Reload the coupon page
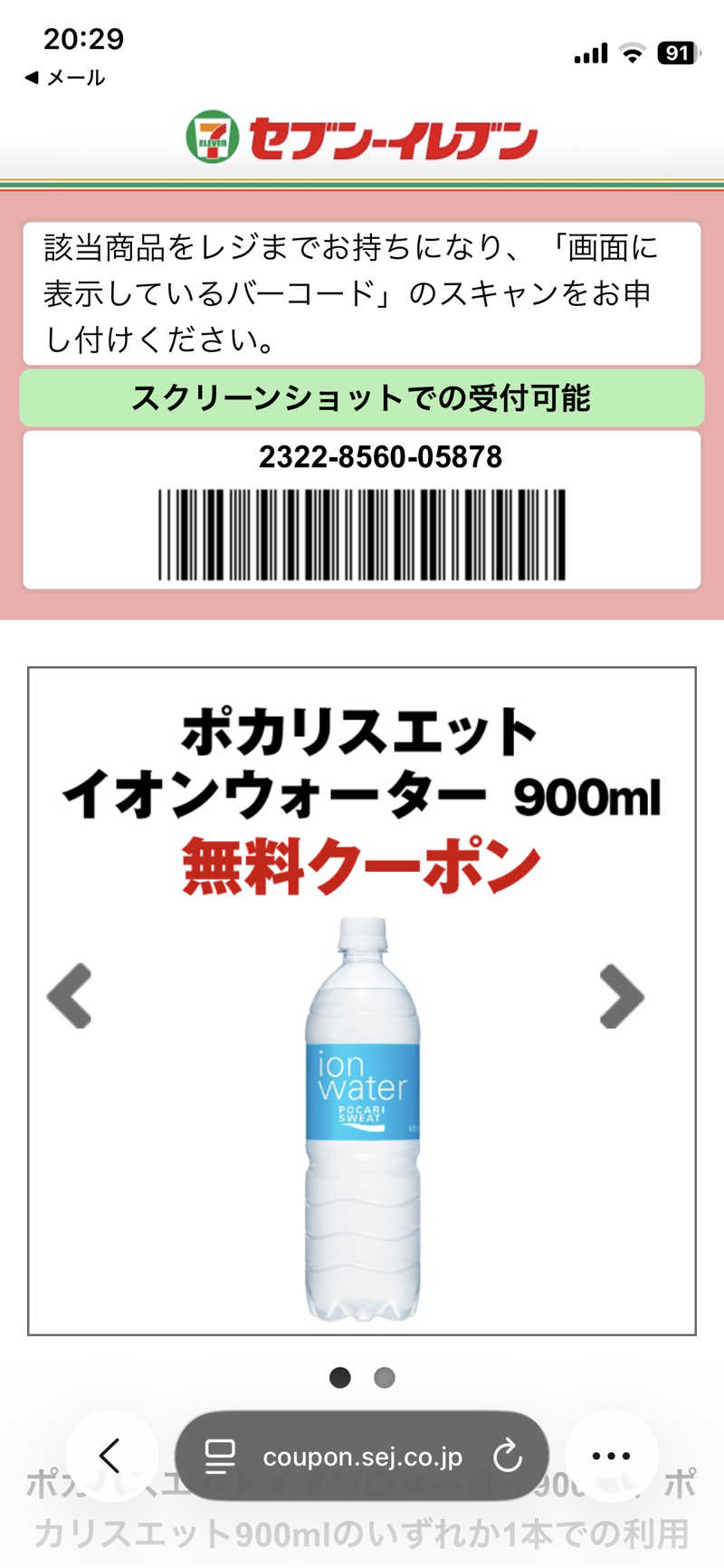Viewport: 724px width, 1568px height. click(508, 1456)
